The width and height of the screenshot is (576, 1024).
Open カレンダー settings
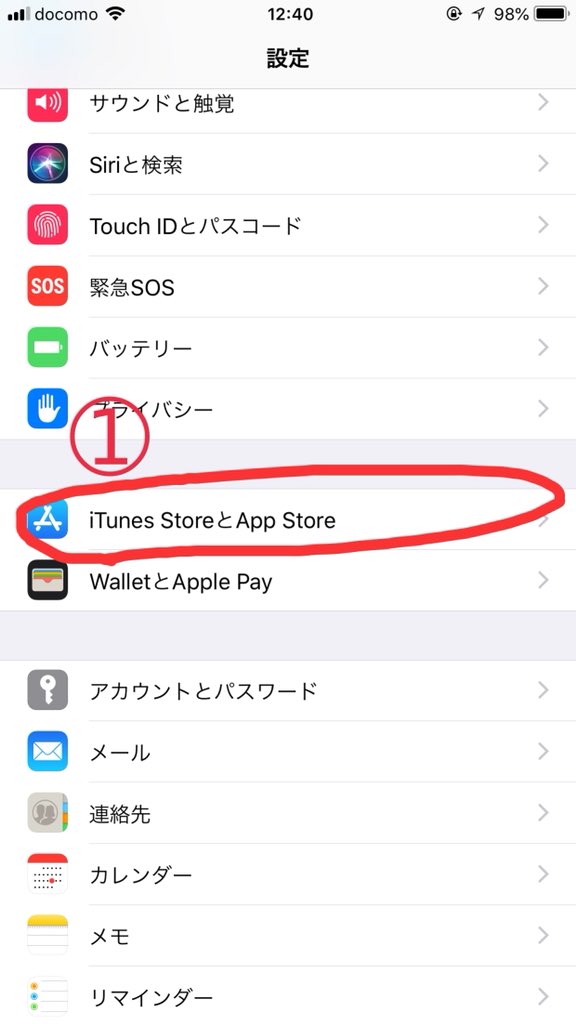[288, 874]
